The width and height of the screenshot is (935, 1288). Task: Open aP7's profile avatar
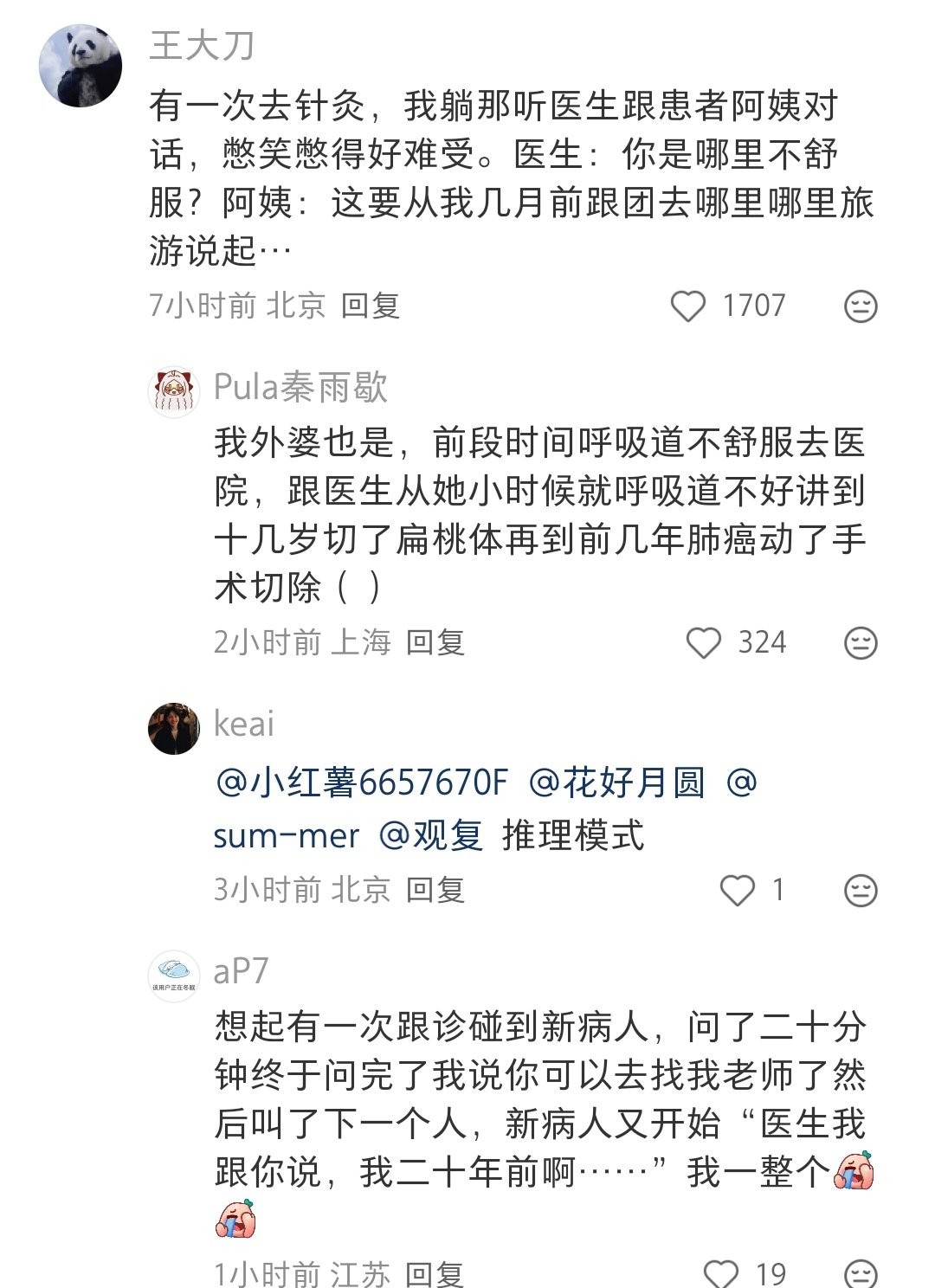[x=174, y=976]
